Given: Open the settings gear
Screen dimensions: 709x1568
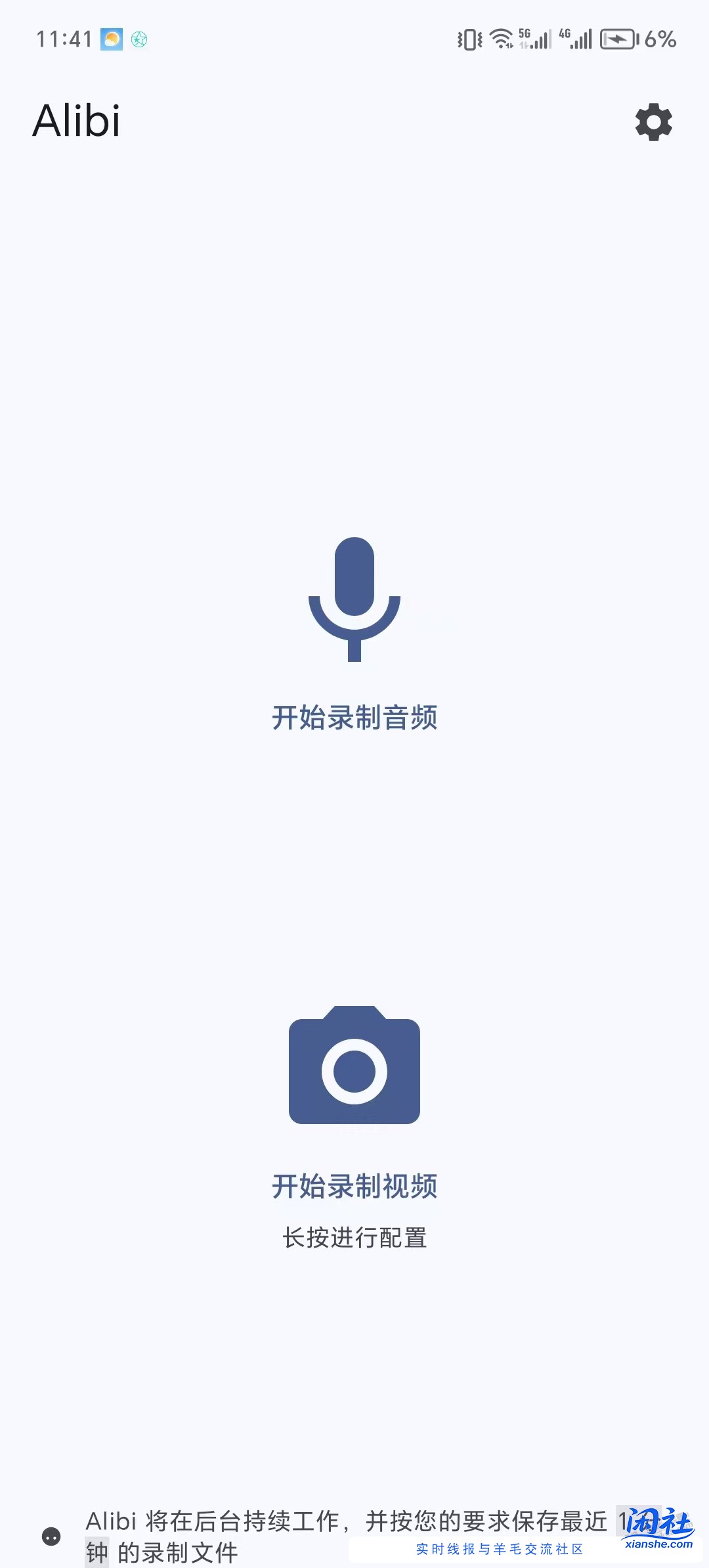Looking at the screenshot, I should tap(653, 122).
